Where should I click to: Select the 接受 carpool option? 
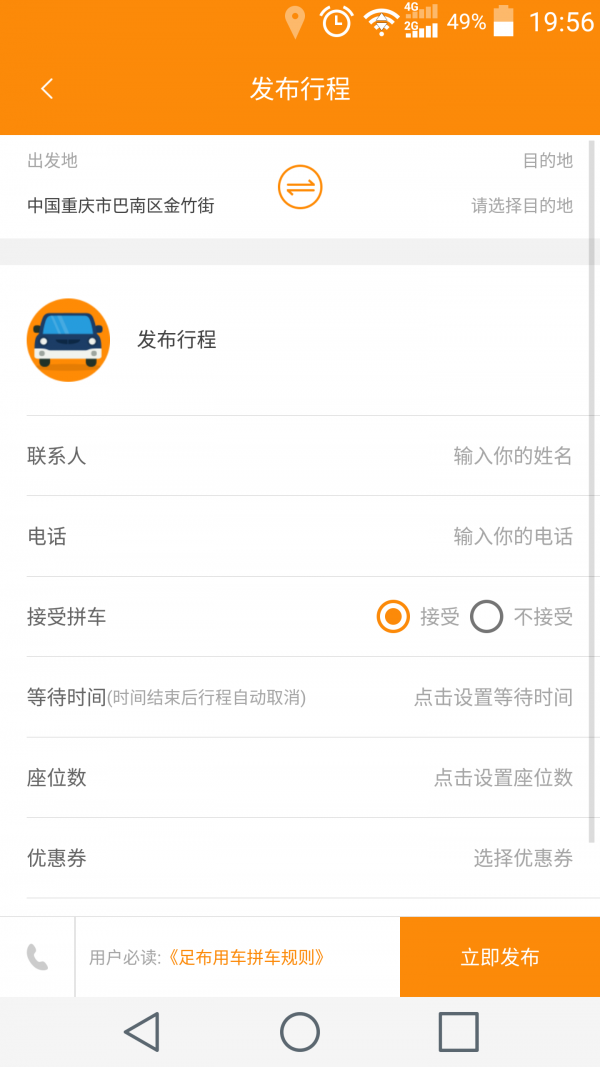394,617
